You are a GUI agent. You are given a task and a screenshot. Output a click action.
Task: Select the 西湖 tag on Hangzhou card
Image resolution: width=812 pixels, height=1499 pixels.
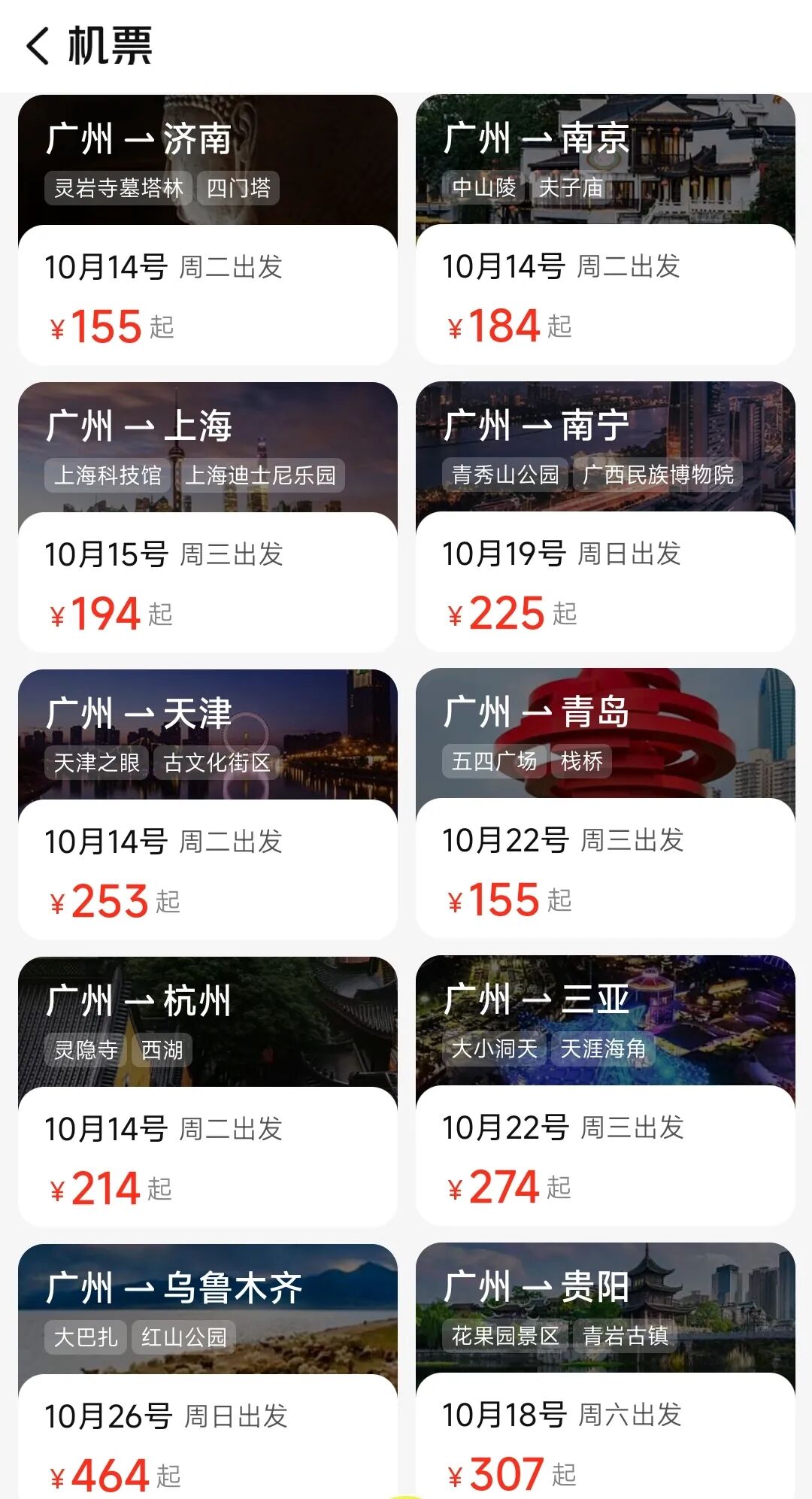(162, 1048)
